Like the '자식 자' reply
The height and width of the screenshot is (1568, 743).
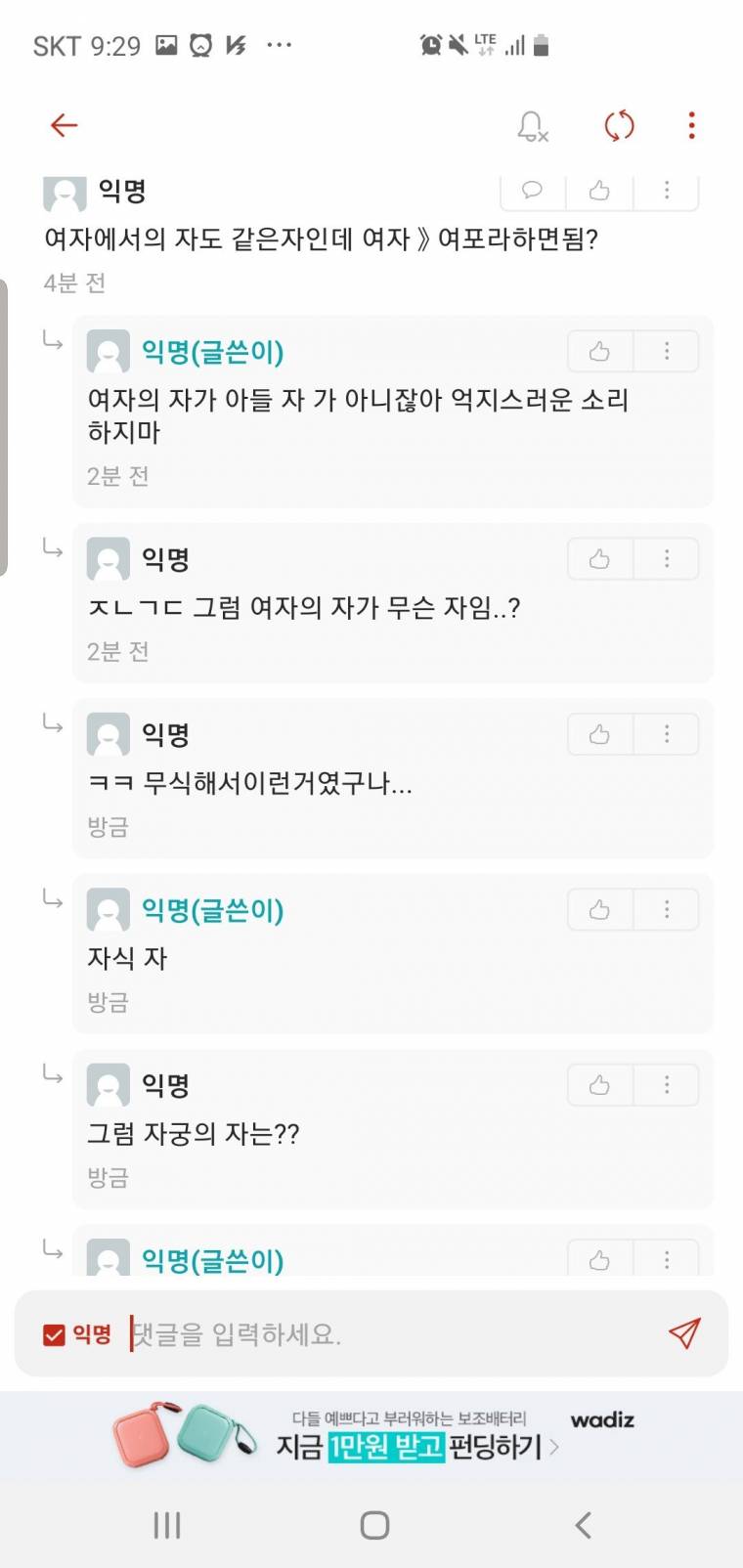click(x=599, y=909)
